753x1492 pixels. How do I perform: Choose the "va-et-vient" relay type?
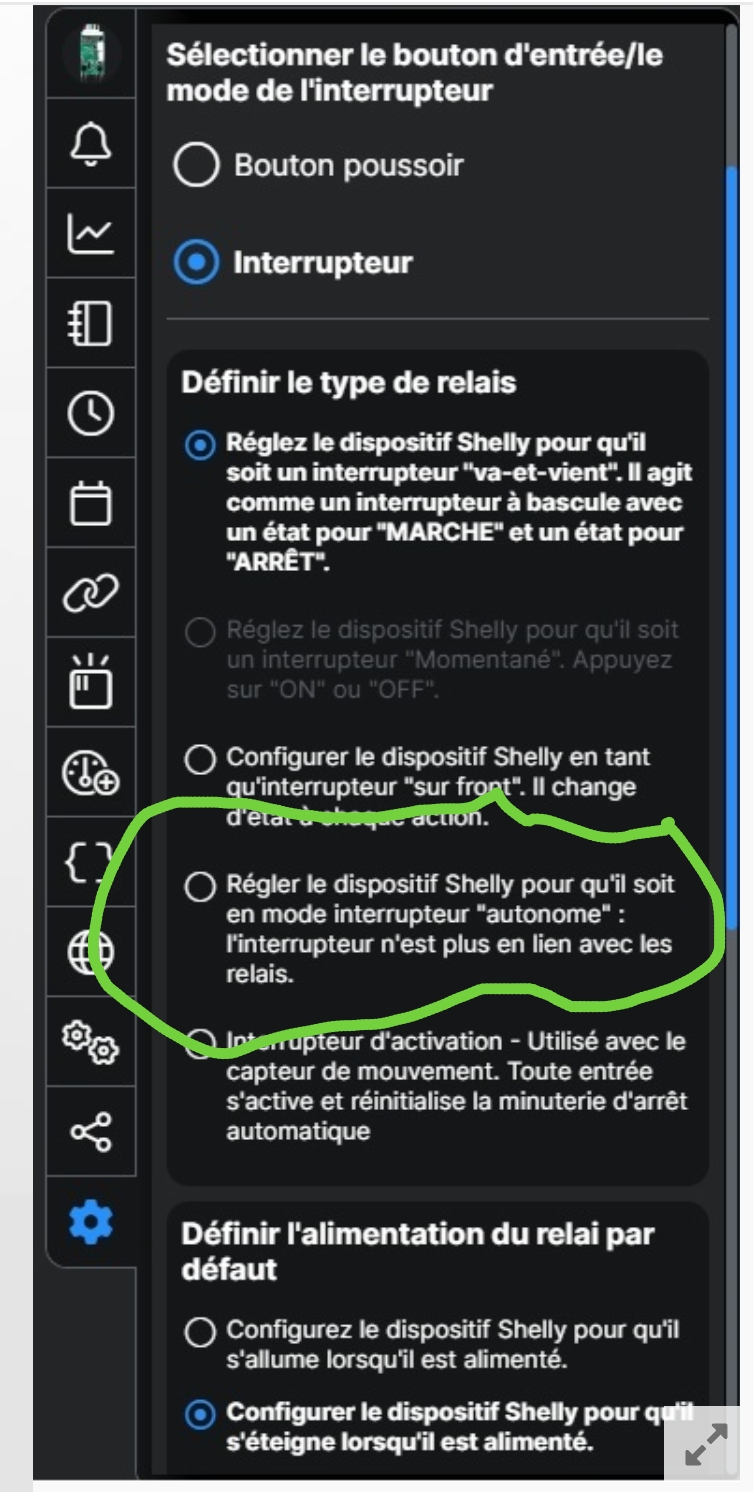coord(200,446)
